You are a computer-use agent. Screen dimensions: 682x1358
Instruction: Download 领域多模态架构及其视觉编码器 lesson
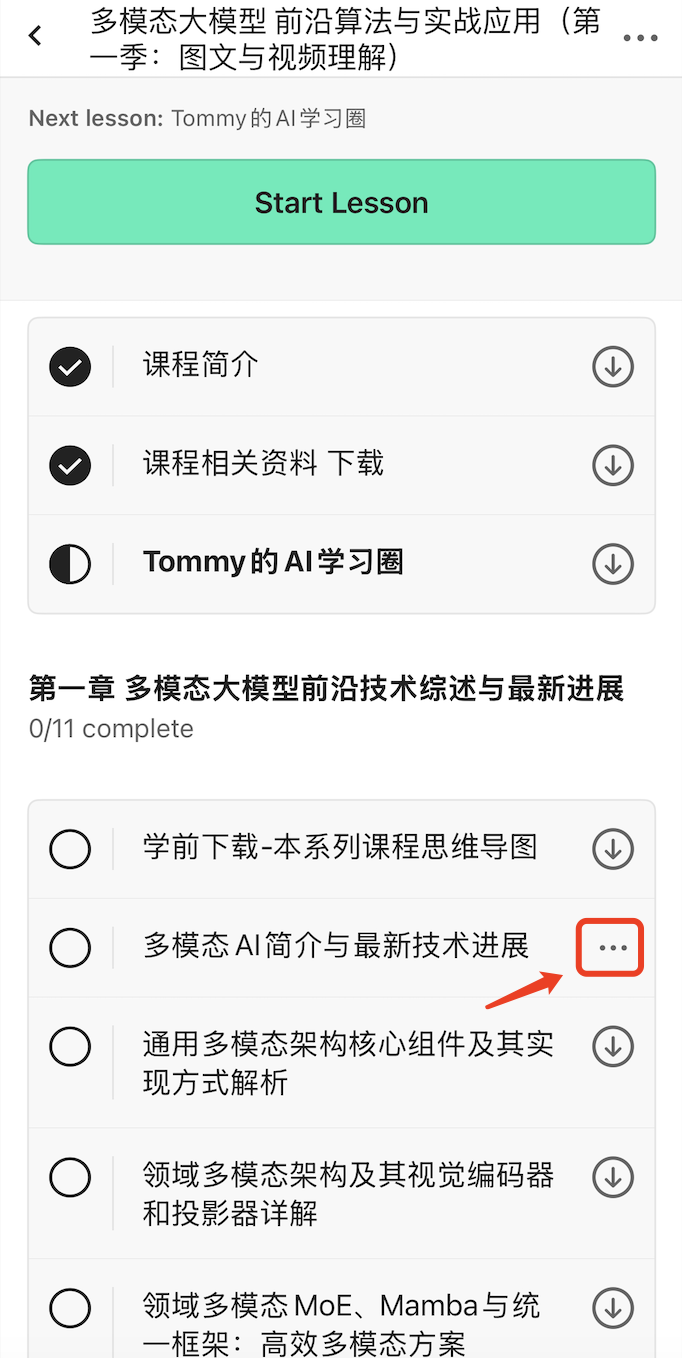click(613, 1178)
